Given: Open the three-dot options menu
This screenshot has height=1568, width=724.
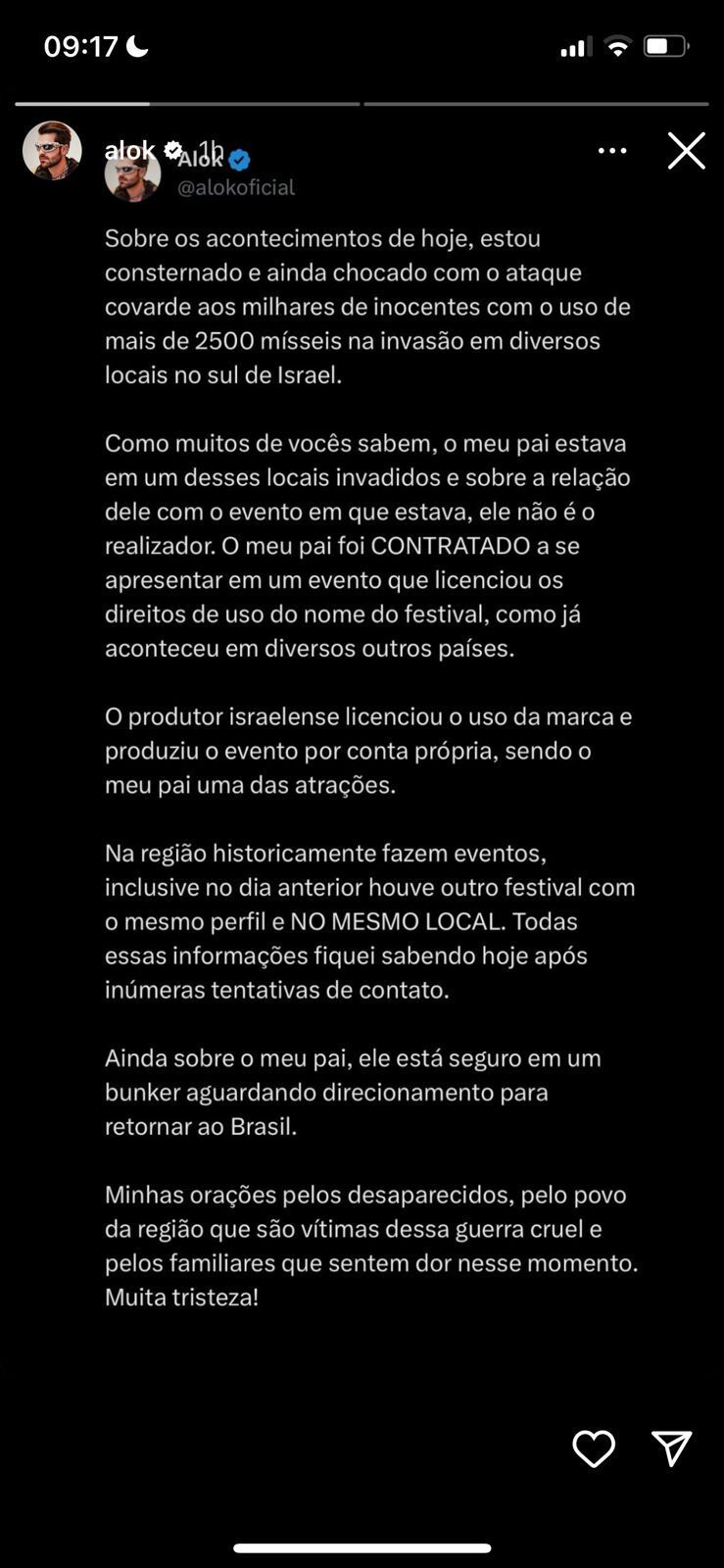Looking at the screenshot, I should coord(612,150).
